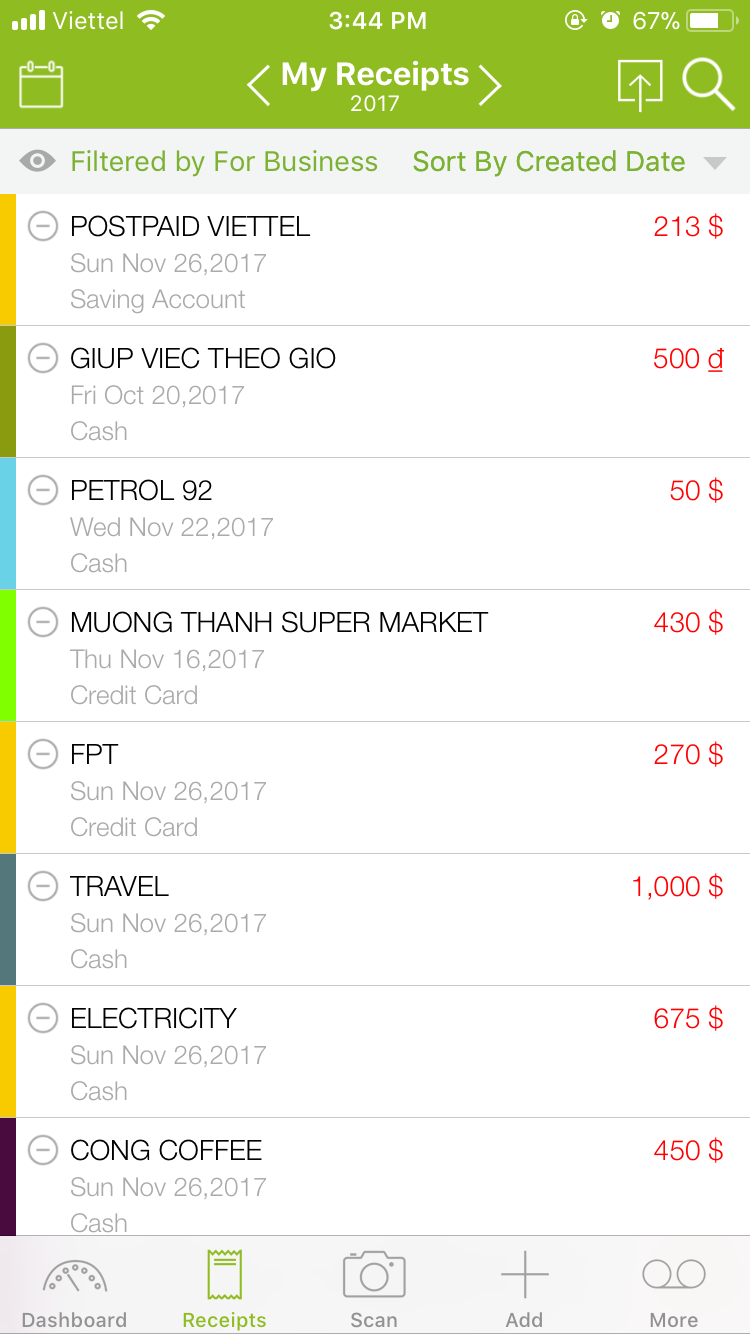Export receipts with the share icon
Image resolution: width=750 pixels, height=1334 pixels.
coord(640,85)
